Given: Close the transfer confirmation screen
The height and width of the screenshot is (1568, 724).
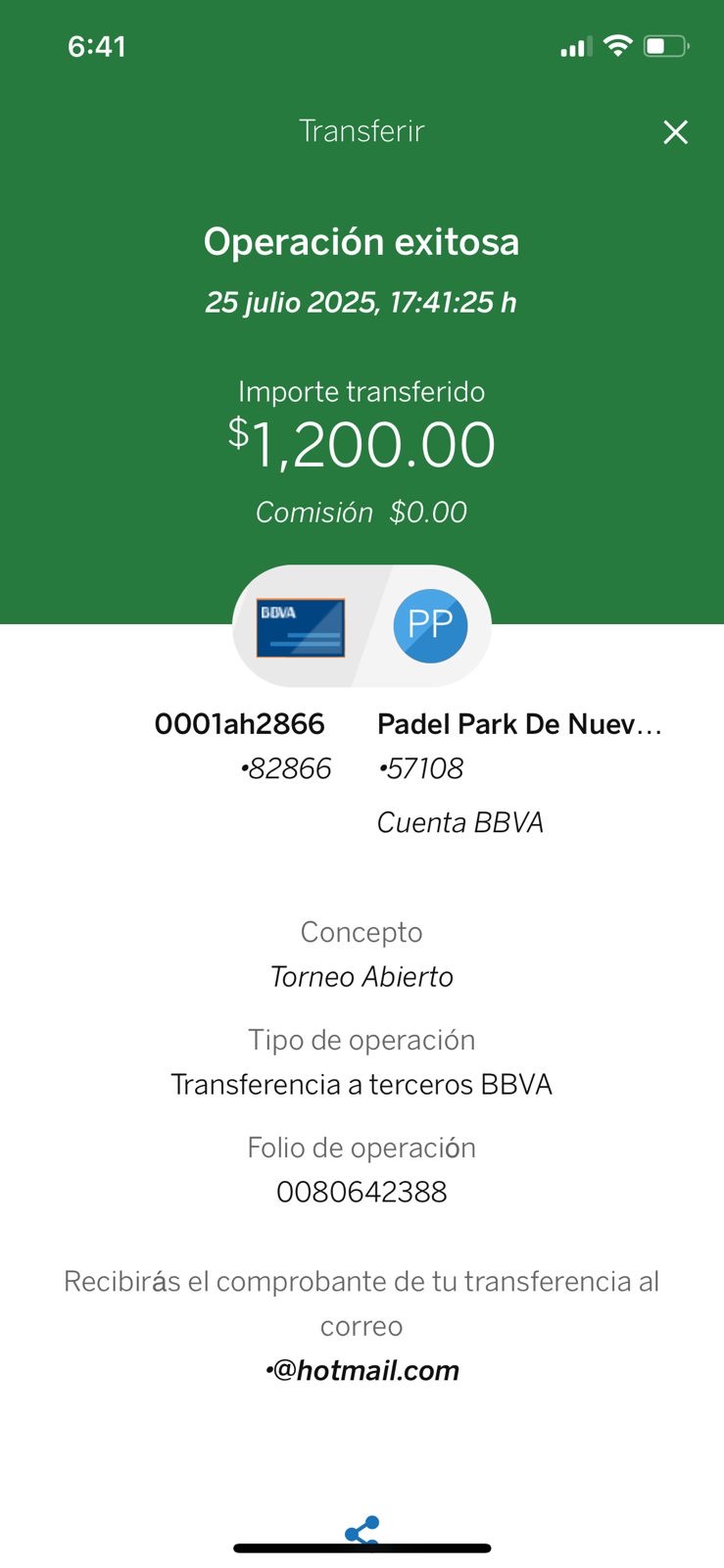Looking at the screenshot, I should (x=675, y=132).
